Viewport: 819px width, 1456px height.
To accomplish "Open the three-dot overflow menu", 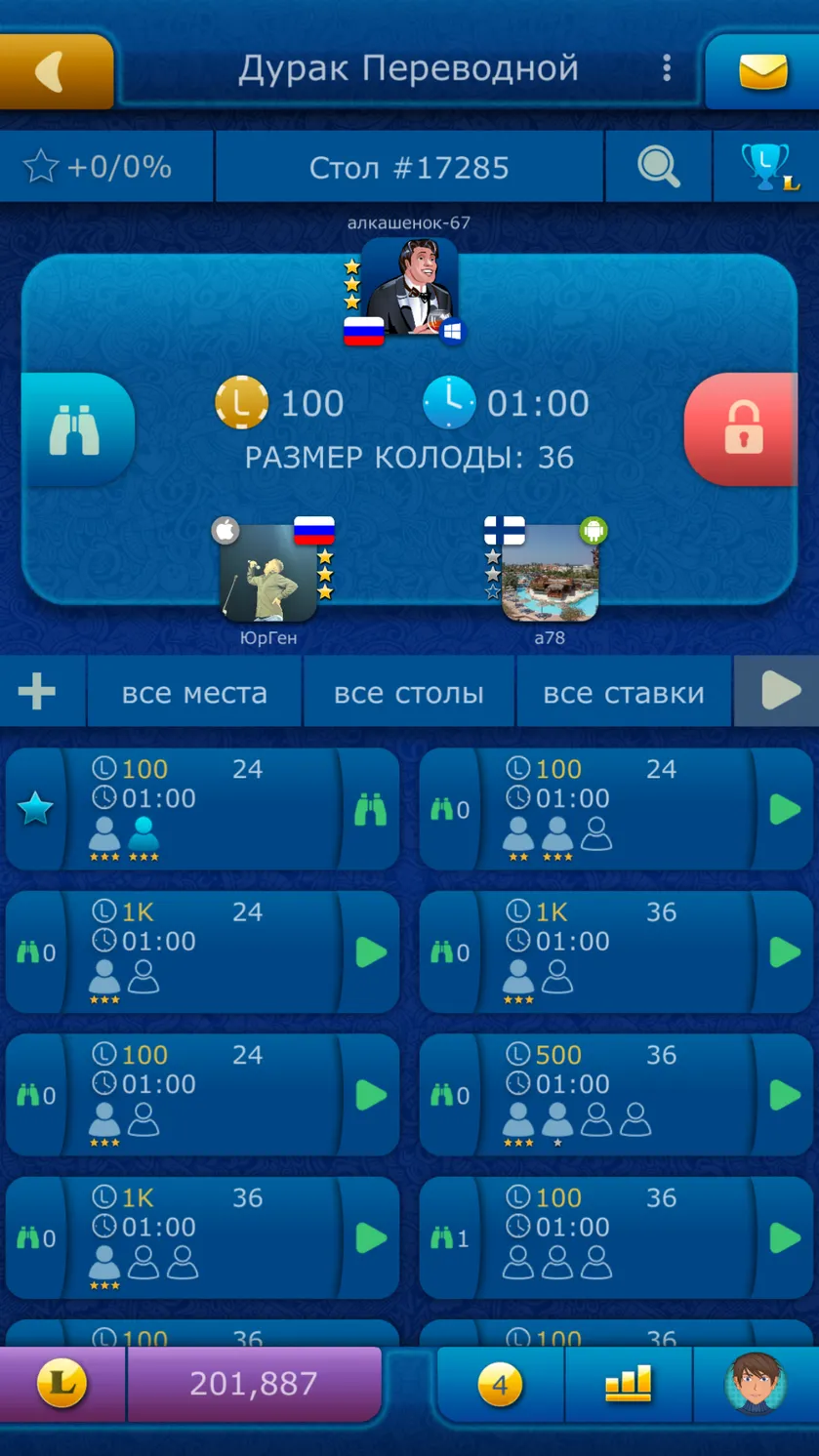I will [x=667, y=68].
